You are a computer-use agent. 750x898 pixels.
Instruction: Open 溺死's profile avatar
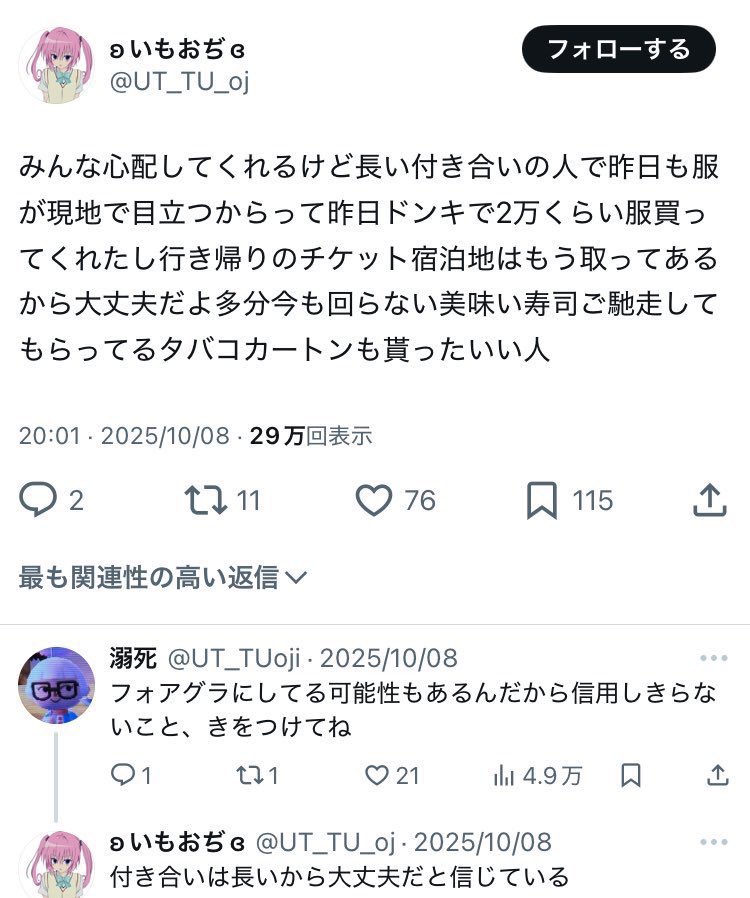coord(56,684)
